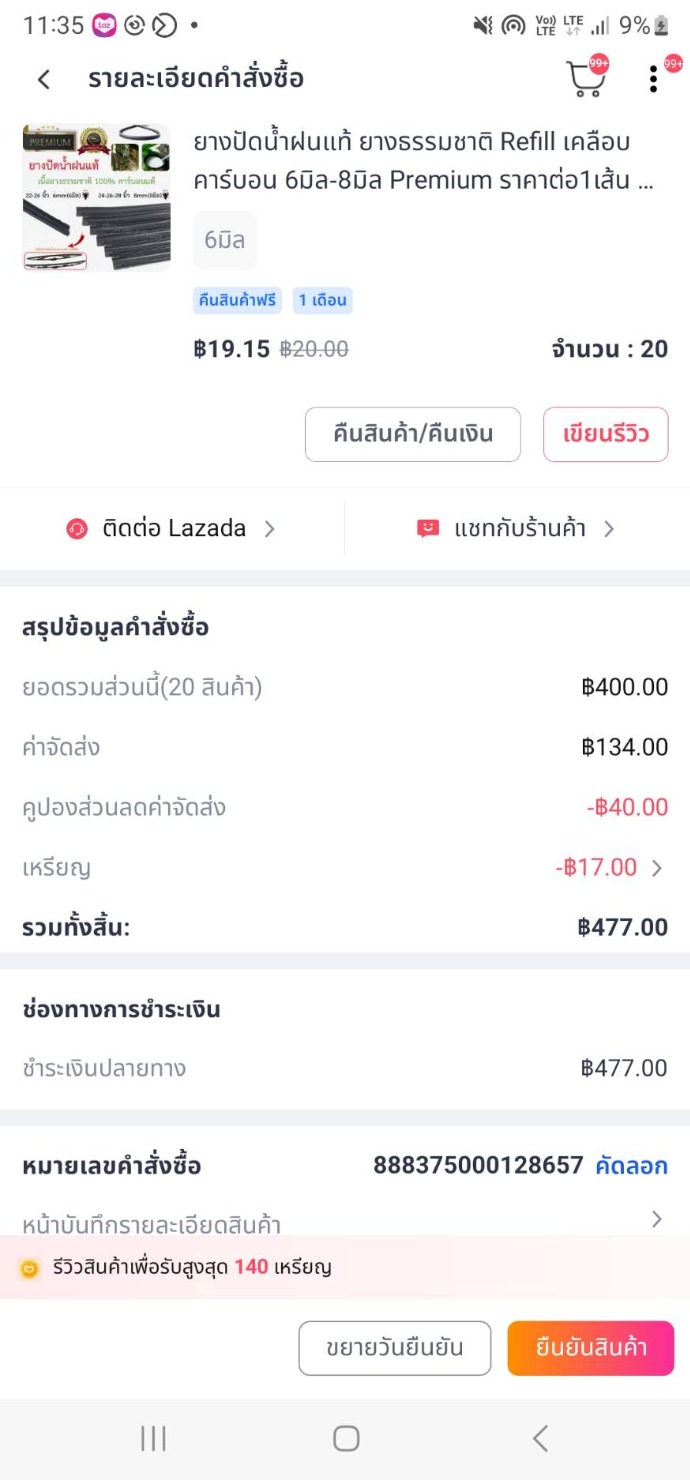Expand the เหรียญ coins discount details

[657, 868]
